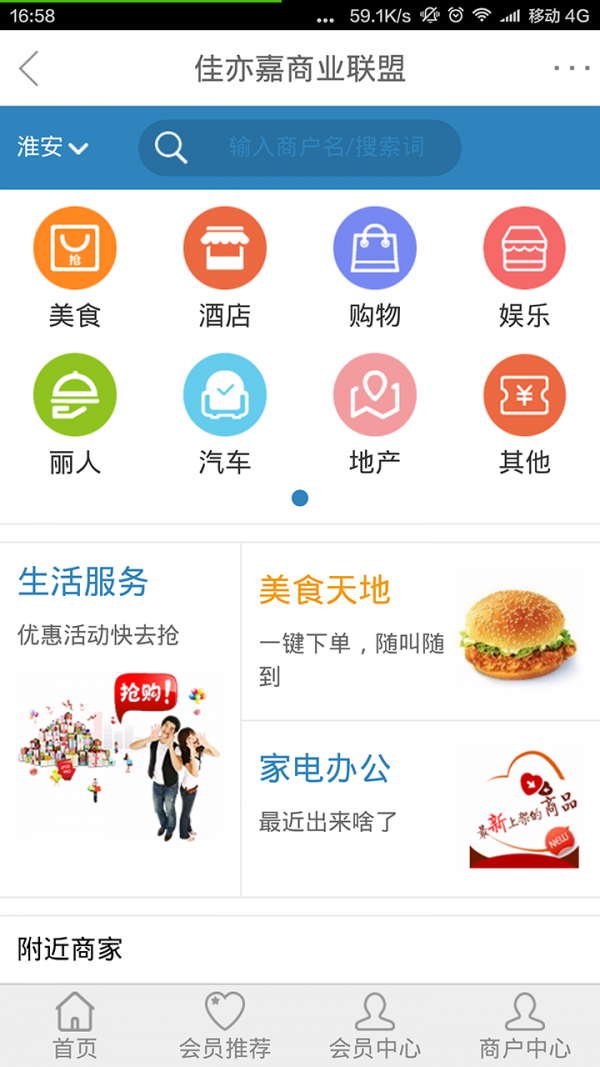Open the three-dot overflow menu
Image resolution: width=600 pixels, height=1067 pixels.
coord(571,69)
